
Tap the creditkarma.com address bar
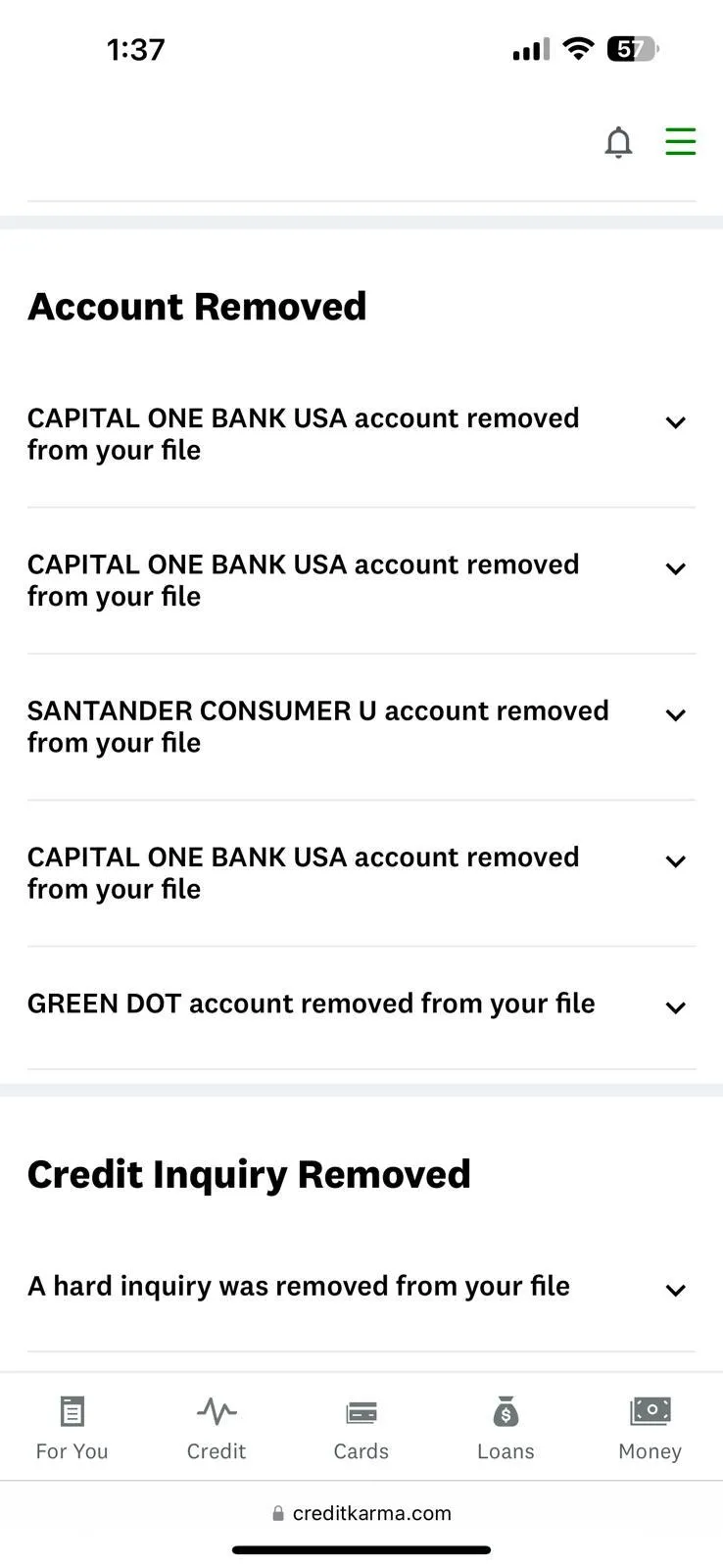[x=361, y=1513]
